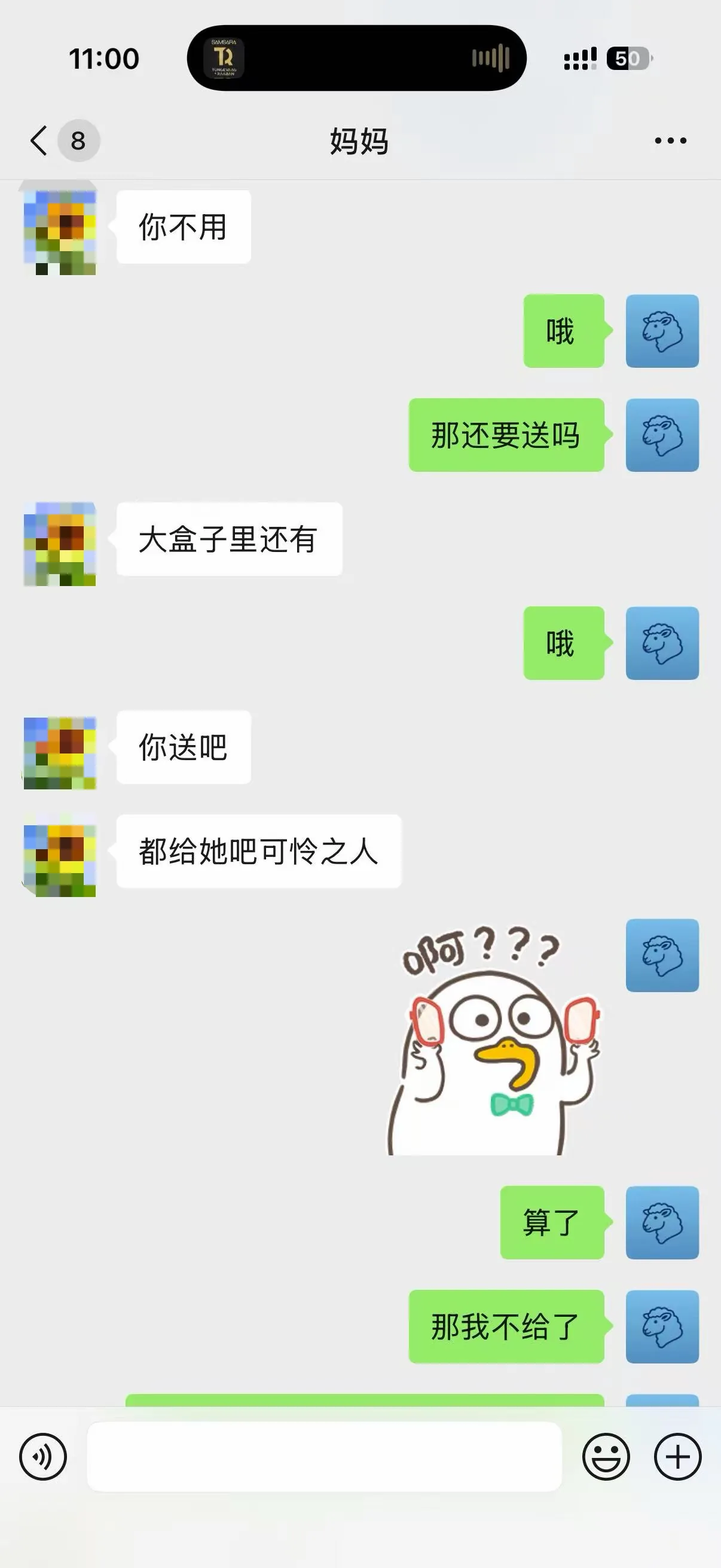View my sheep avatar beside 那还要送吗
Viewport: 721px width, 1568px height.
tap(662, 435)
